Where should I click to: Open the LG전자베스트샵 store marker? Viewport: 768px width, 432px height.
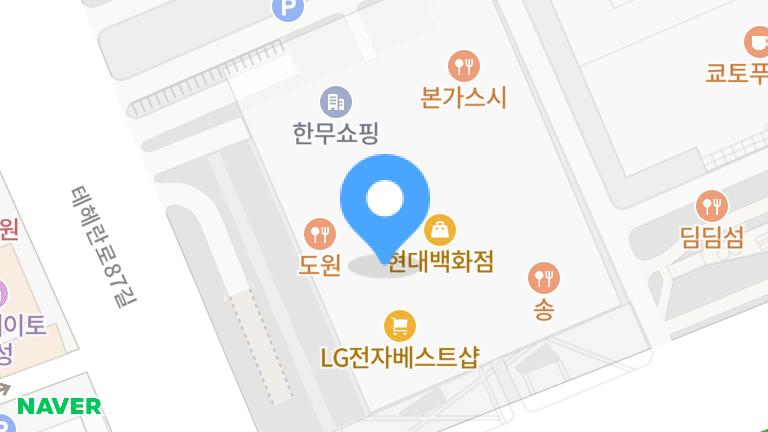(x=400, y=326)
